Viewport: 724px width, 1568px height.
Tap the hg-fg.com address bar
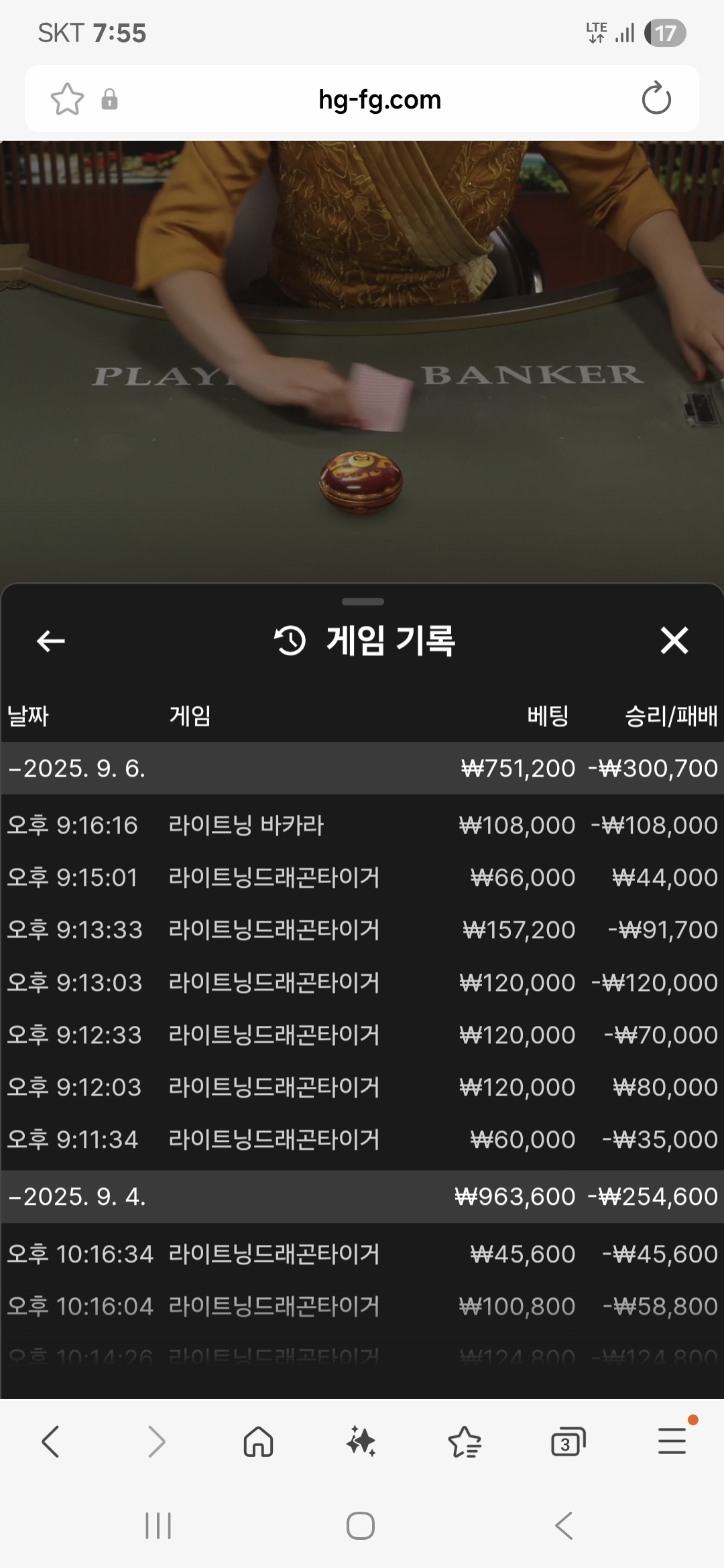379,99
